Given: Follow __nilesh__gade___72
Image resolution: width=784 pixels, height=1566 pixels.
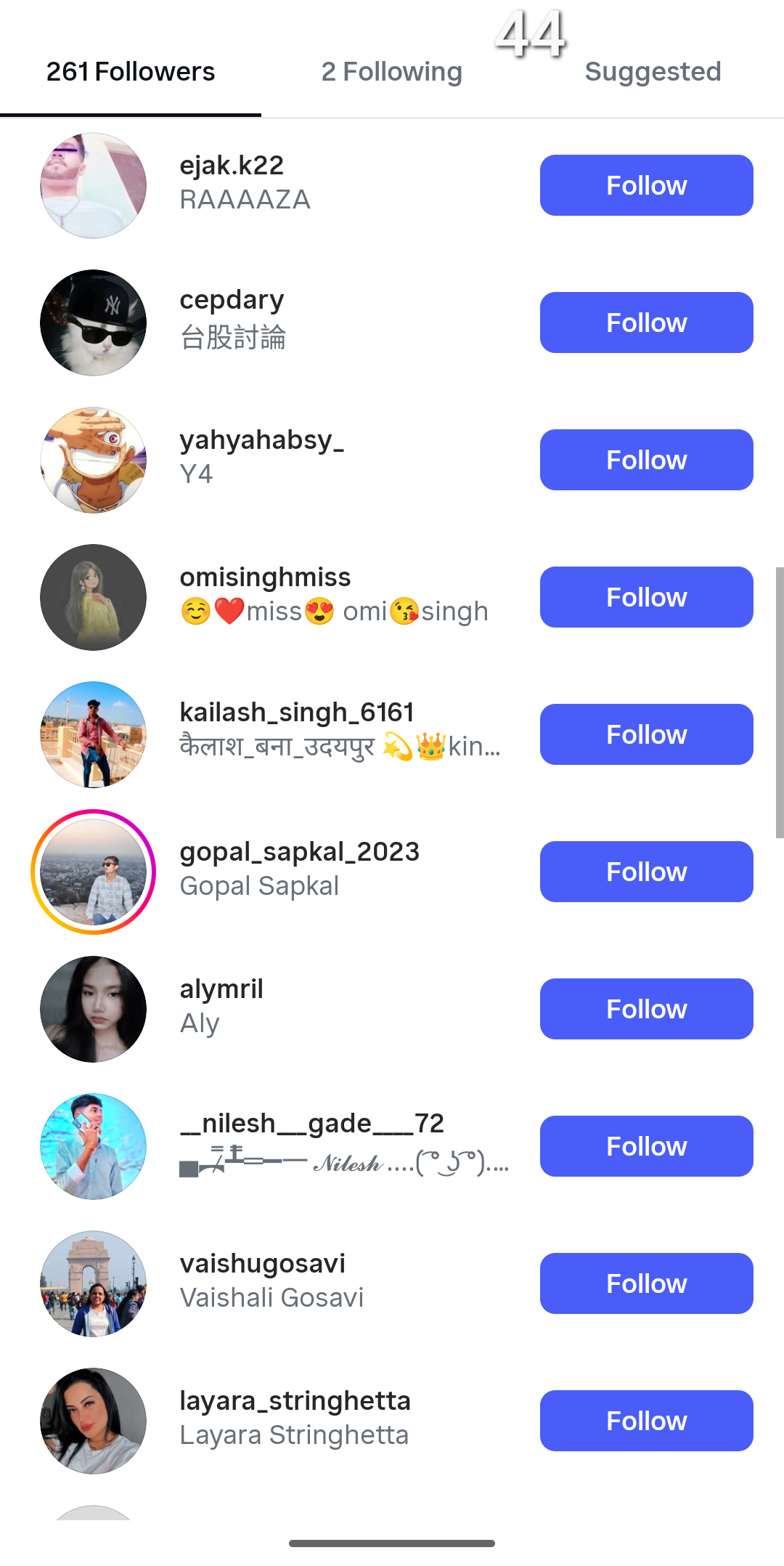Looking at the screenshot, I should (646, 1146).
